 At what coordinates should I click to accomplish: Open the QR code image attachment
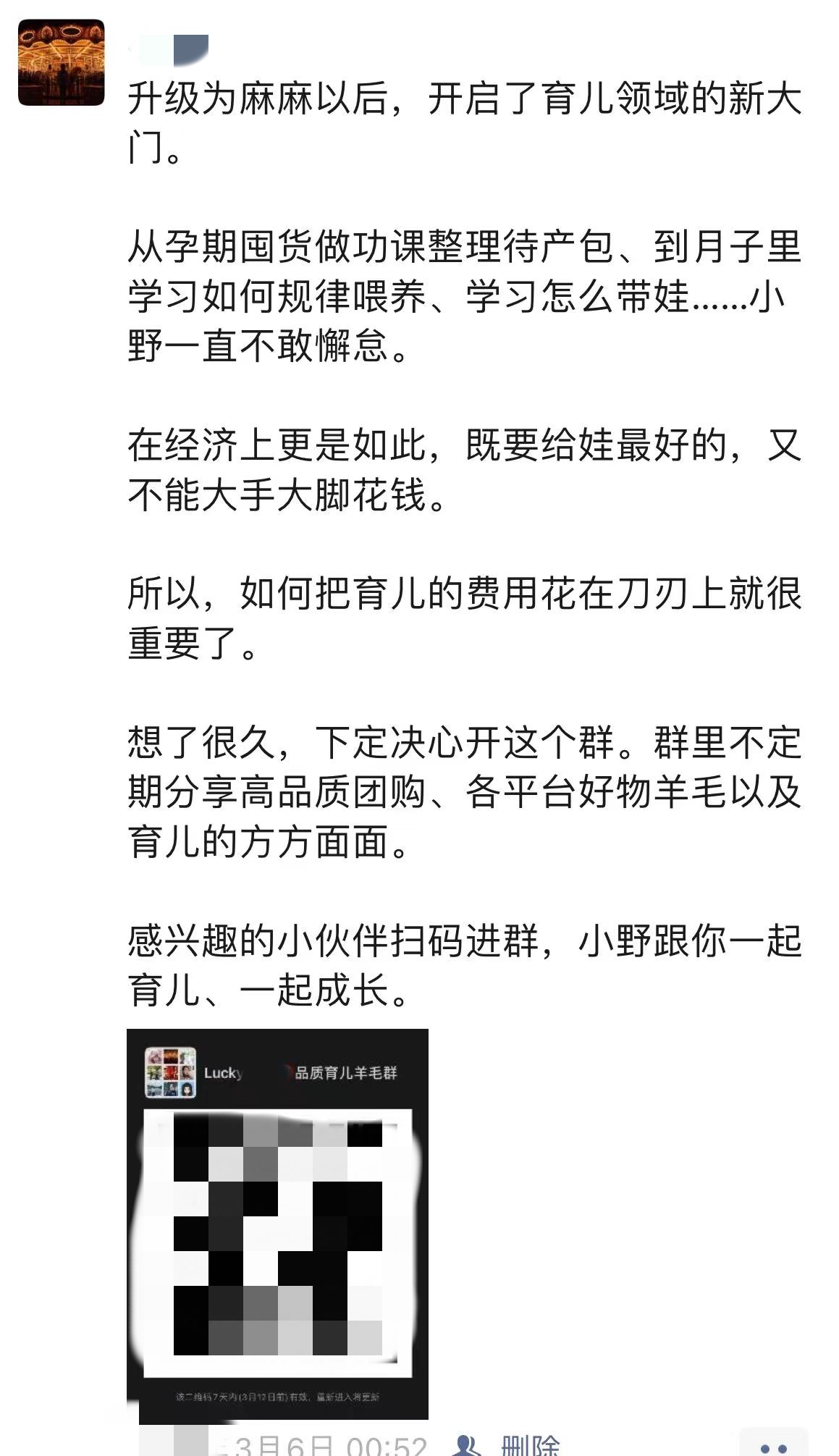click(x=277, y=1224)
